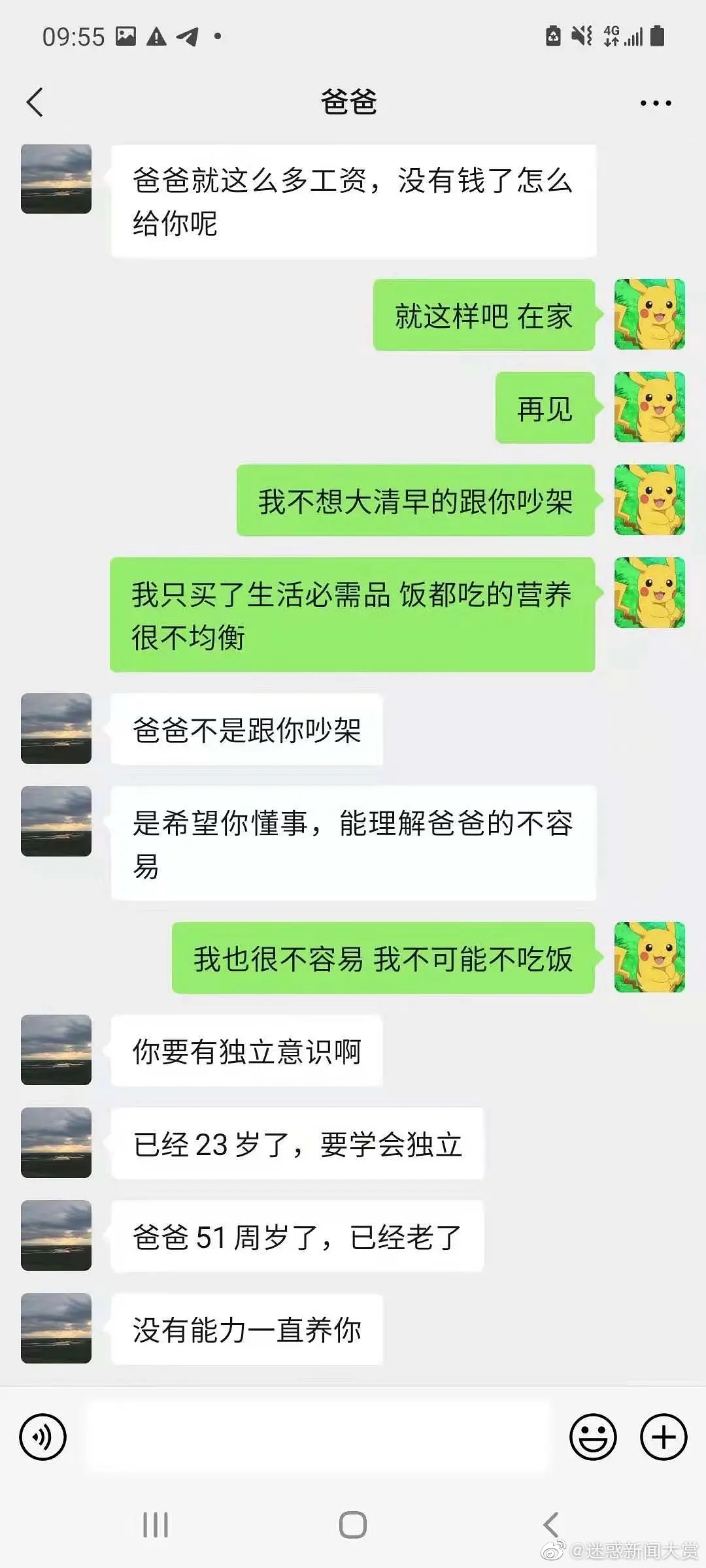Open the emoji picker
The image size is (706, 1568).
tap(593, 1437)
